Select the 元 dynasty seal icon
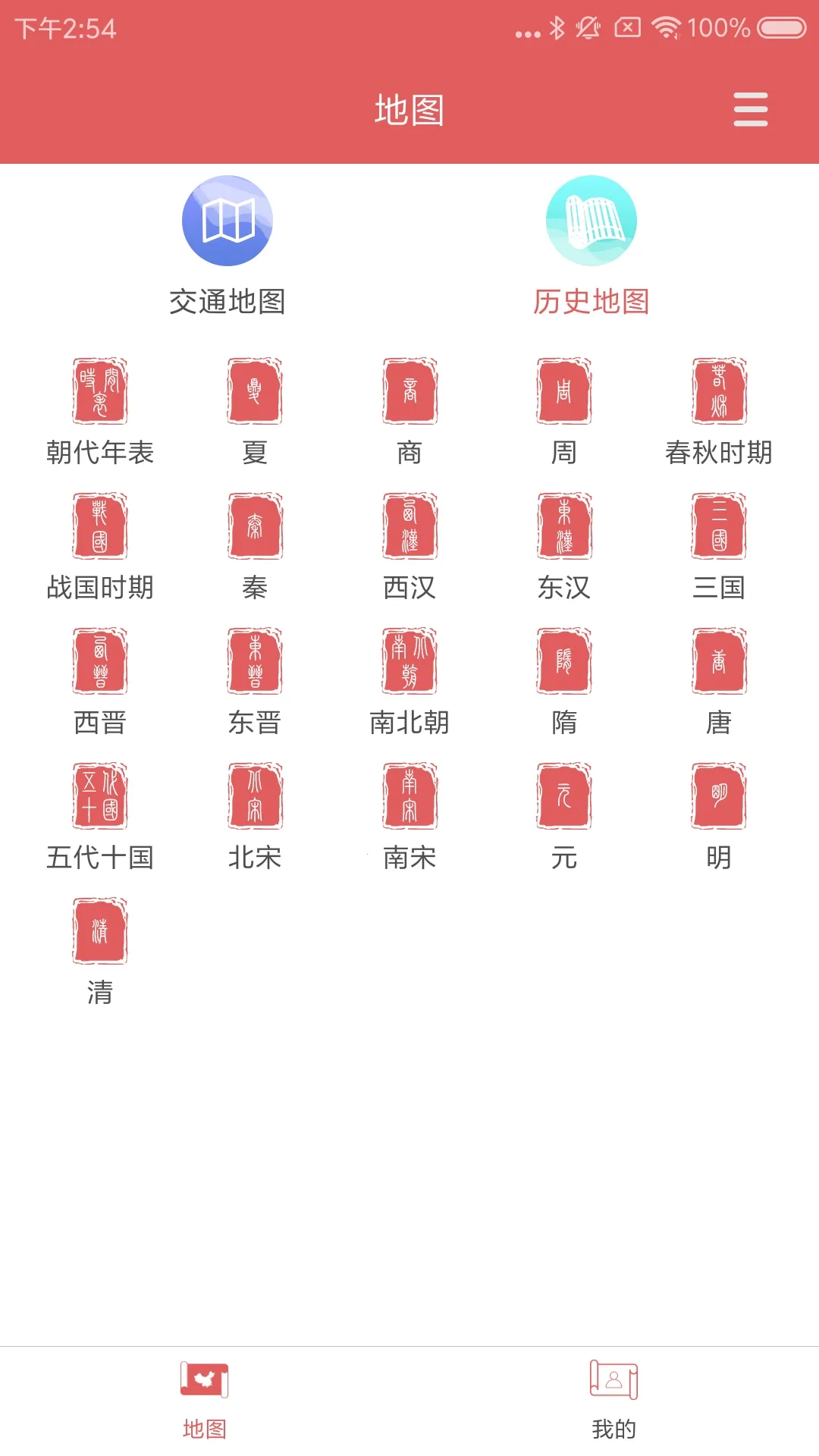This screenshot has width=819, height=1456. click(563, 797)
